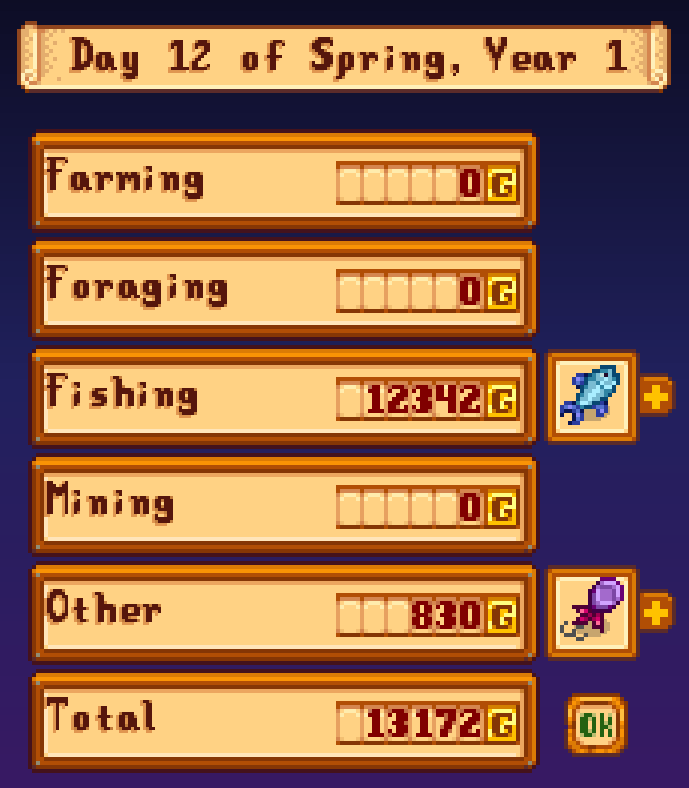689x788 pixels.
Task: Expand the Fishing shipped items list
Action: (x=656, y=396)
